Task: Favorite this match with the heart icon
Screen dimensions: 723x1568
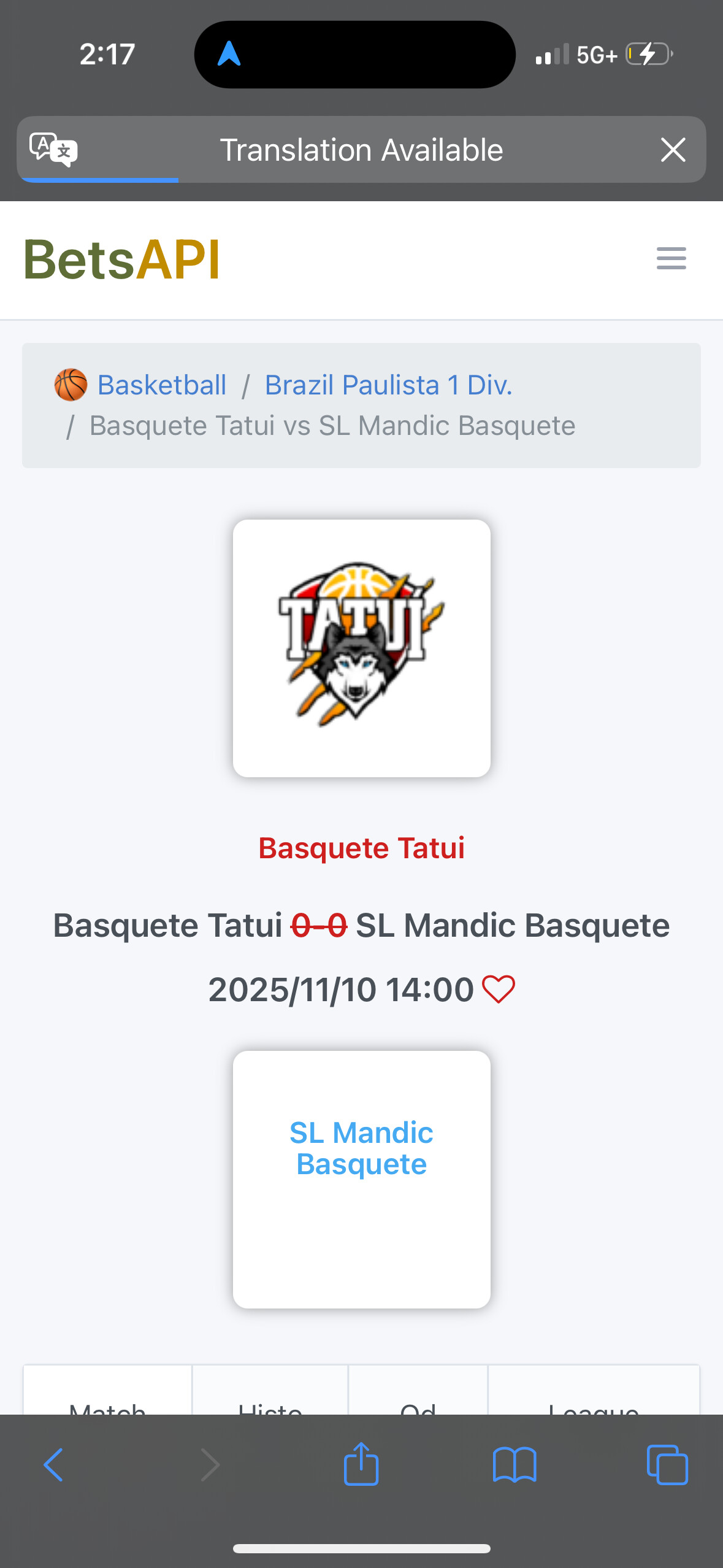Action: pyautogui.click(x=499, y=990)
